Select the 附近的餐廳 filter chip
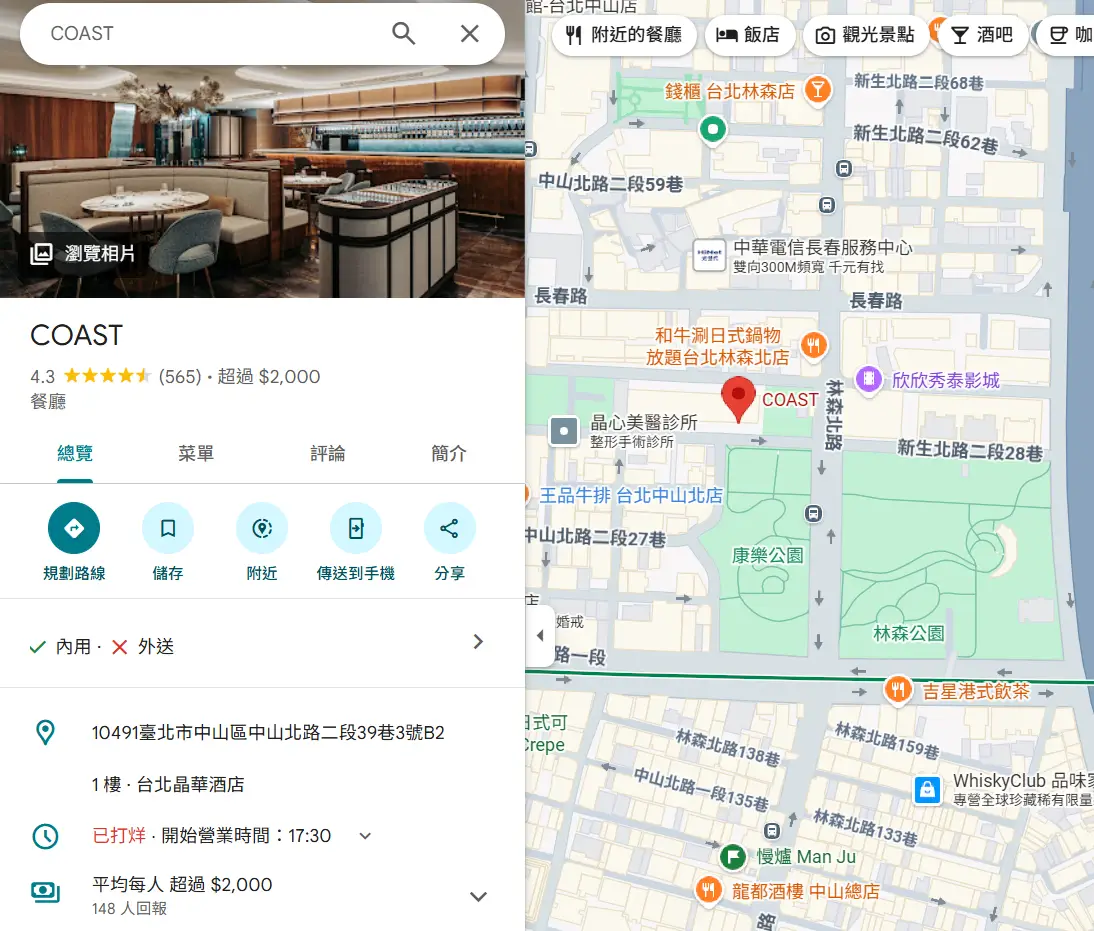The height and width of the screenshot is (931, 1094). point(624,35)
